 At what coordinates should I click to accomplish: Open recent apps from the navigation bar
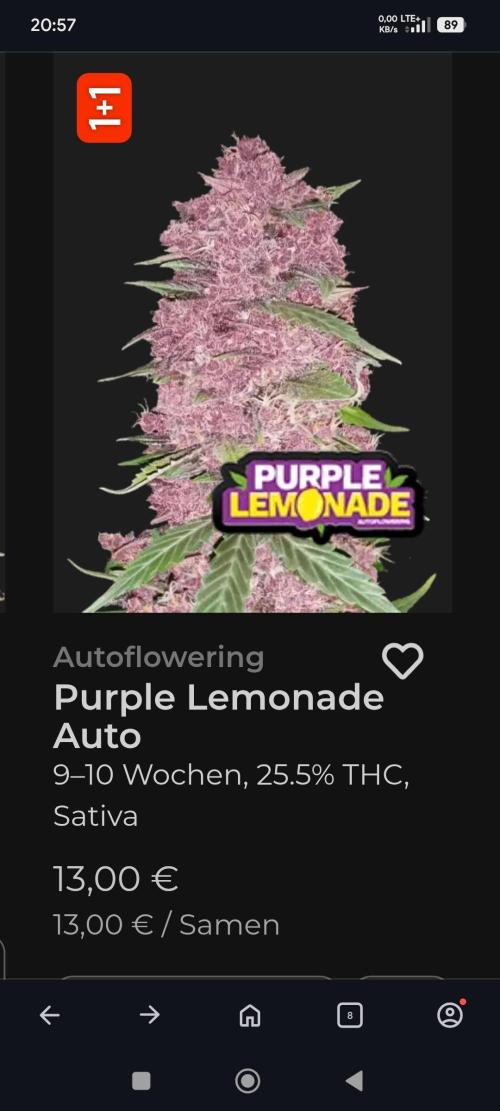[x=141, y=1081]
